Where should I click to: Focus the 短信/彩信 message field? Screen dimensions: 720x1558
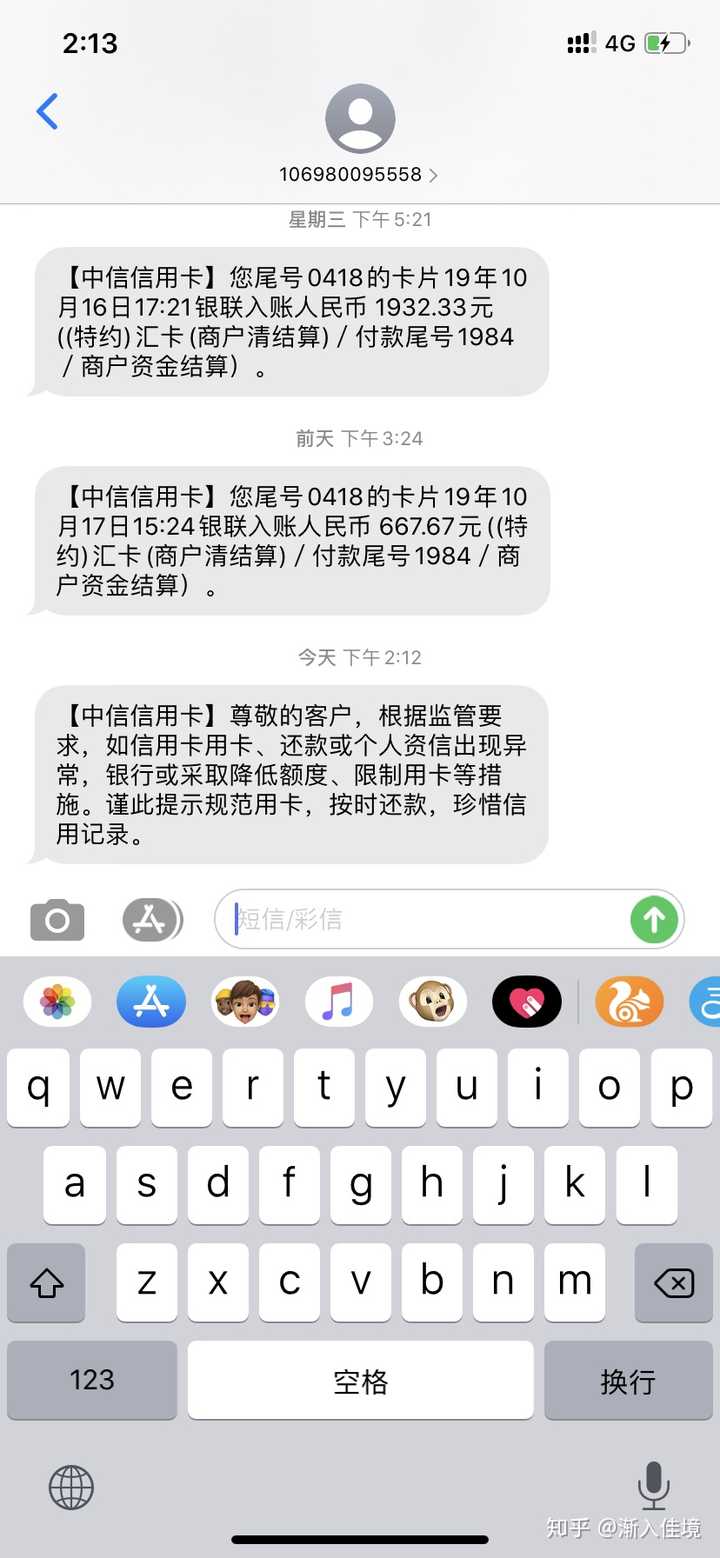[420, 919]
